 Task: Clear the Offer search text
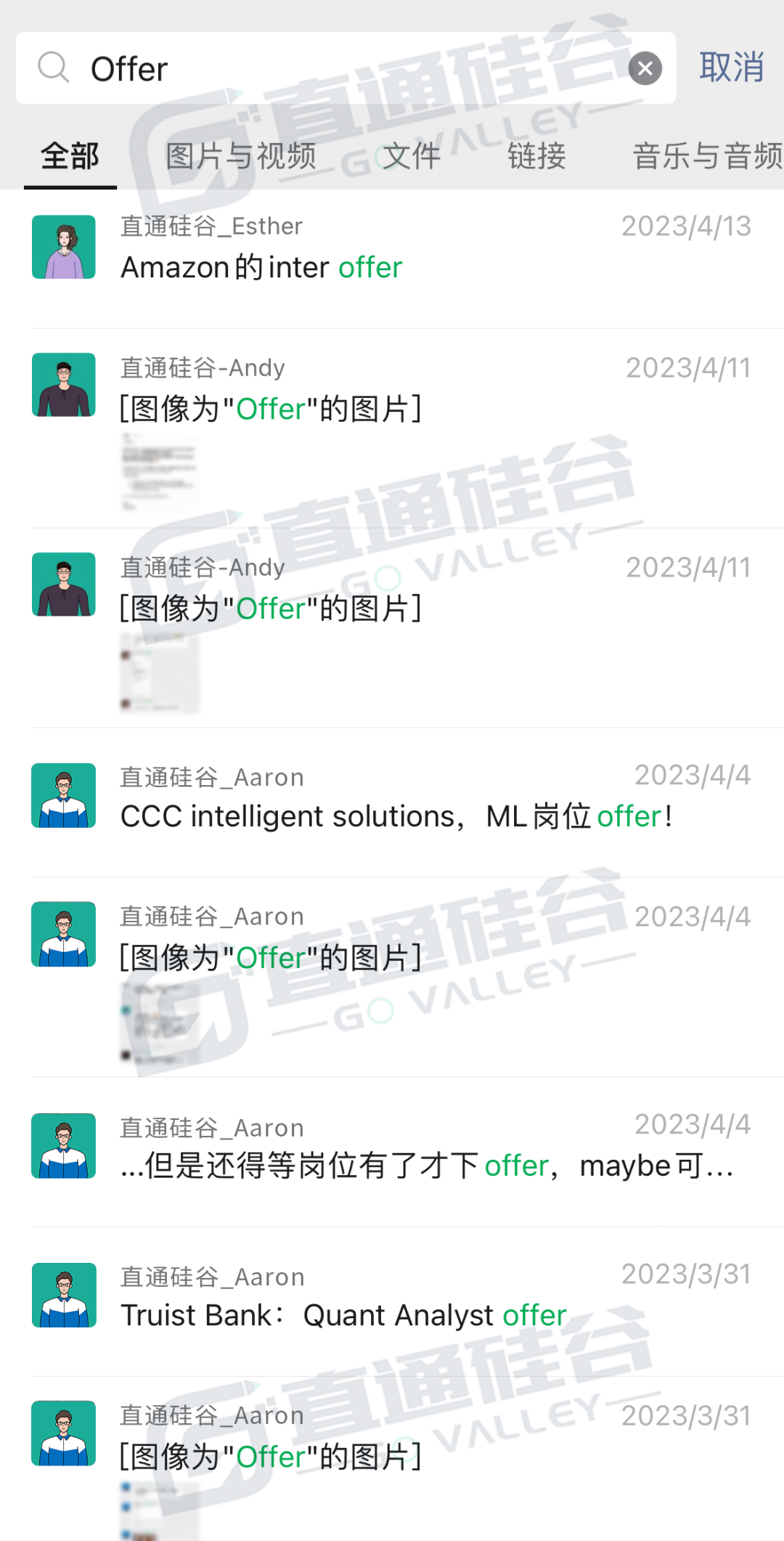pos(645,69)
